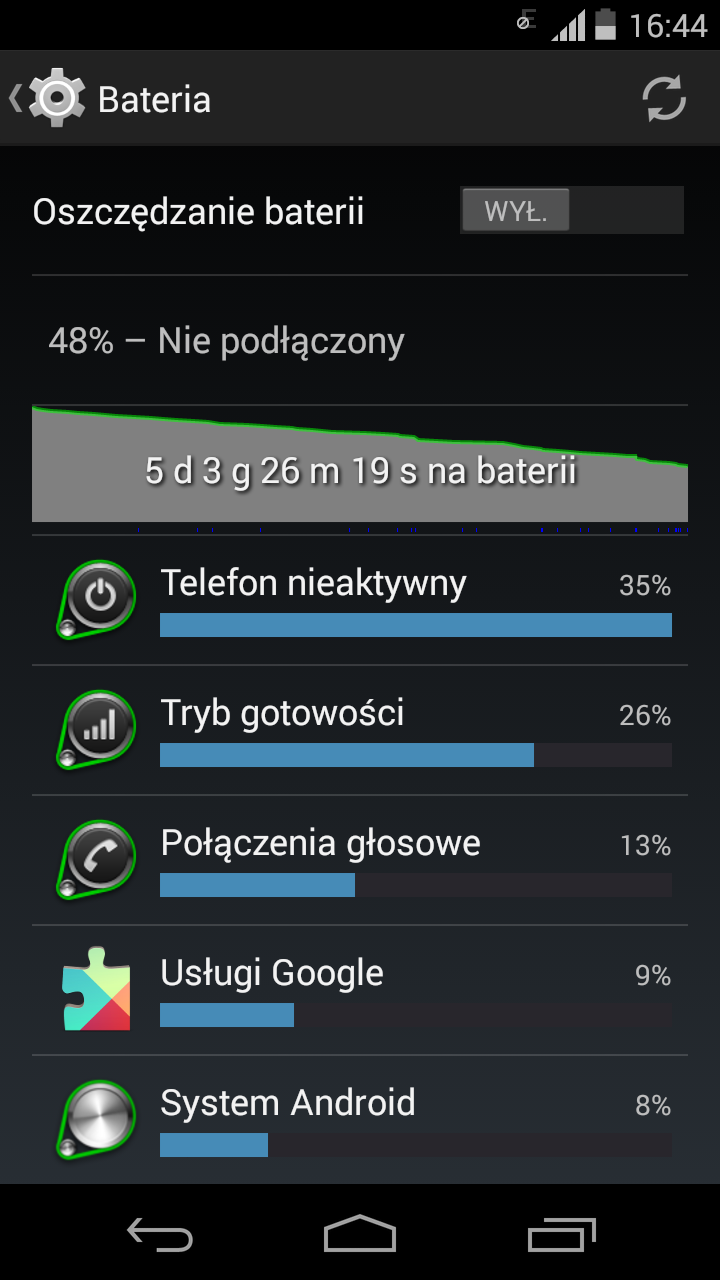
Task: Open Usługi Google battery details
Action: [360, 990]
